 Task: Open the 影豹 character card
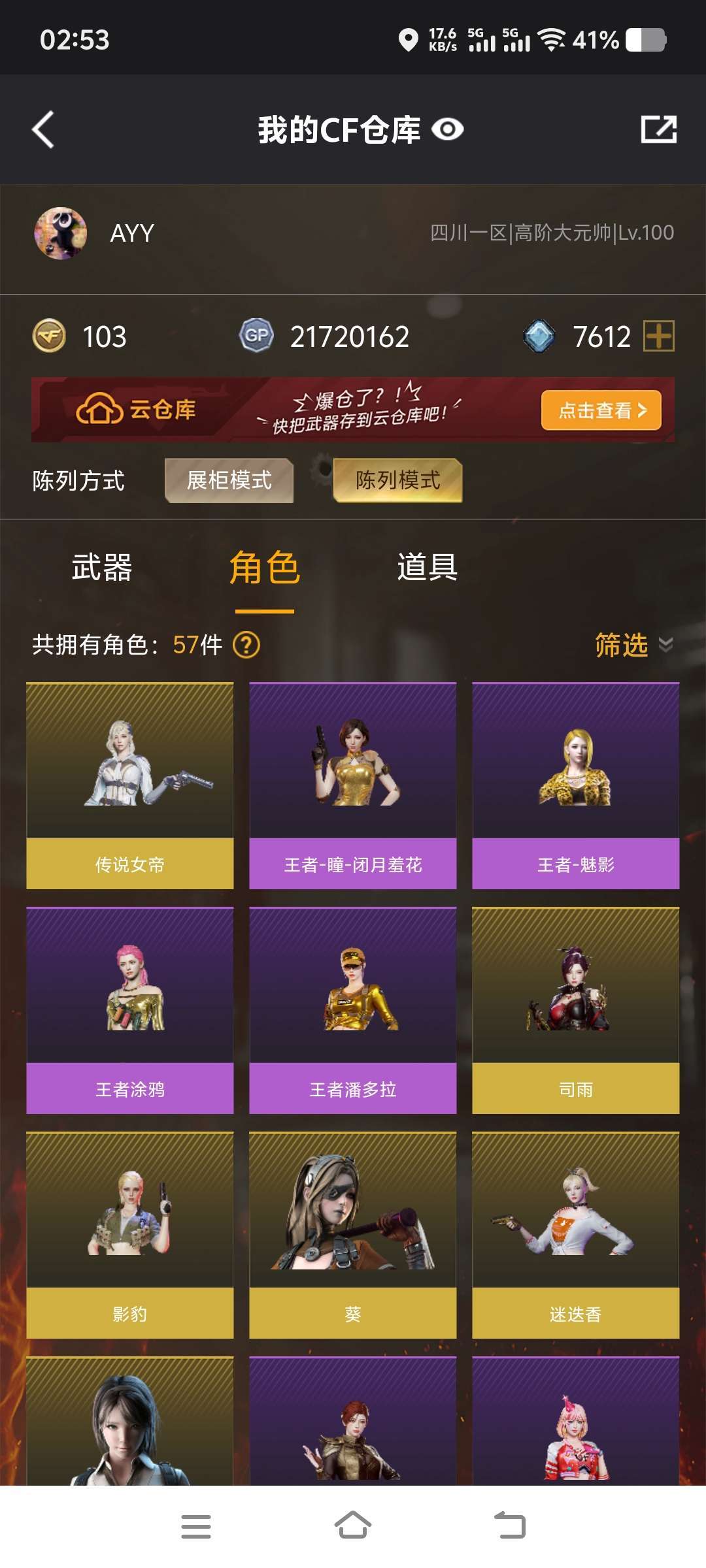pos(130,1235)
